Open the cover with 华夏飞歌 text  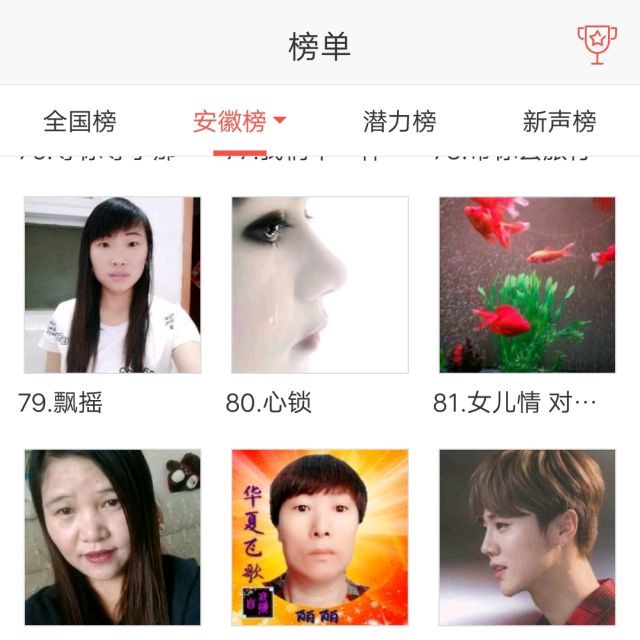320,537
